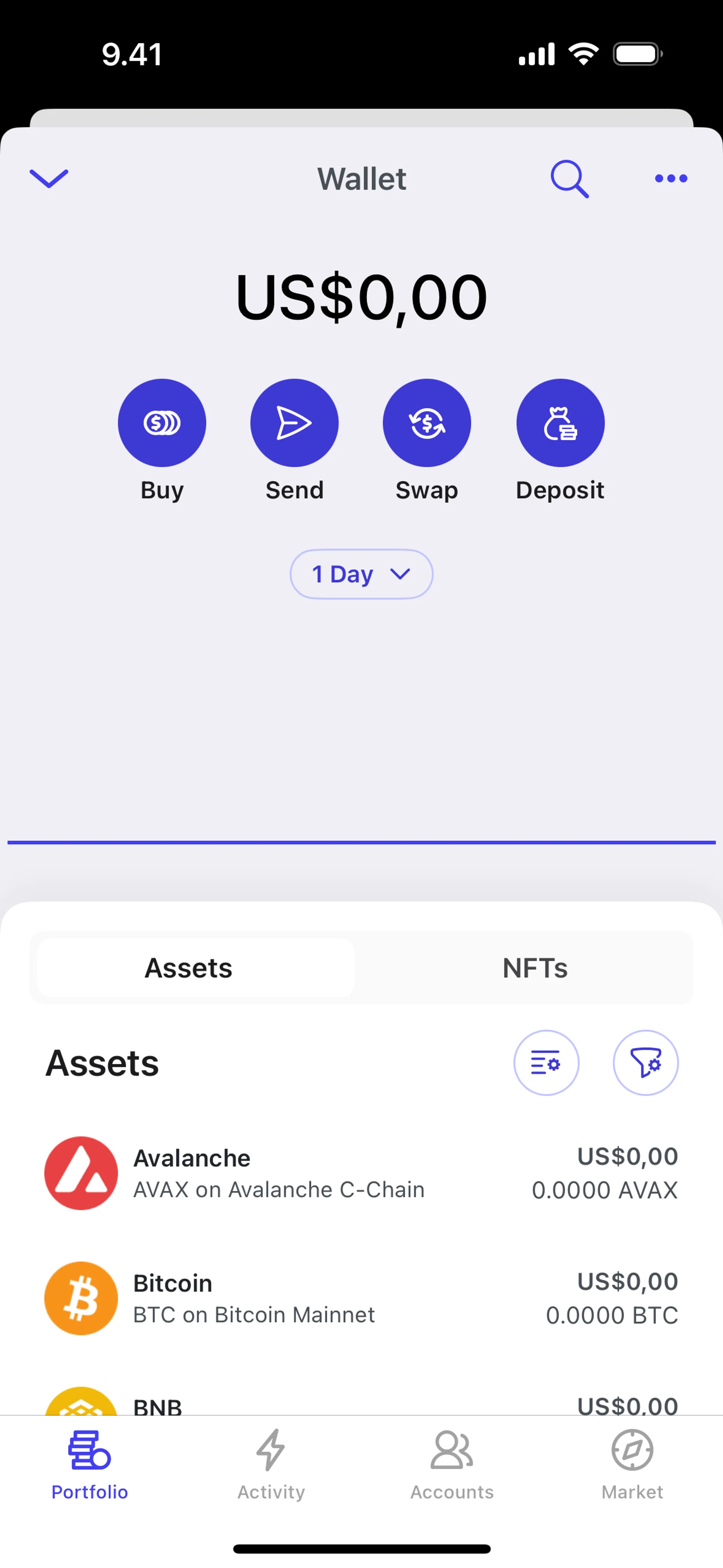
Task: Open the Avalanche asset row
Action: coord(361,1173)
